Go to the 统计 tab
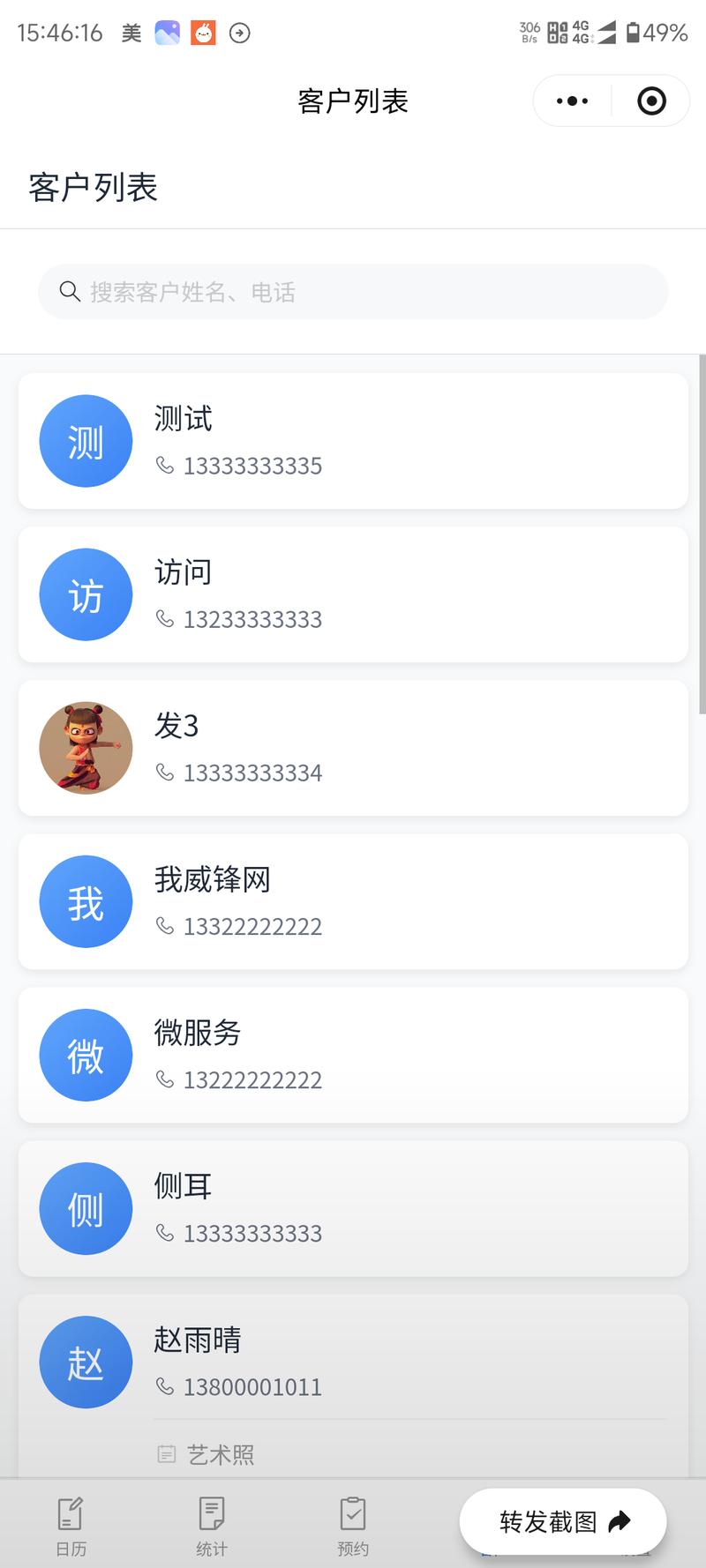706x1568 pixels. tap(212, 1525)
